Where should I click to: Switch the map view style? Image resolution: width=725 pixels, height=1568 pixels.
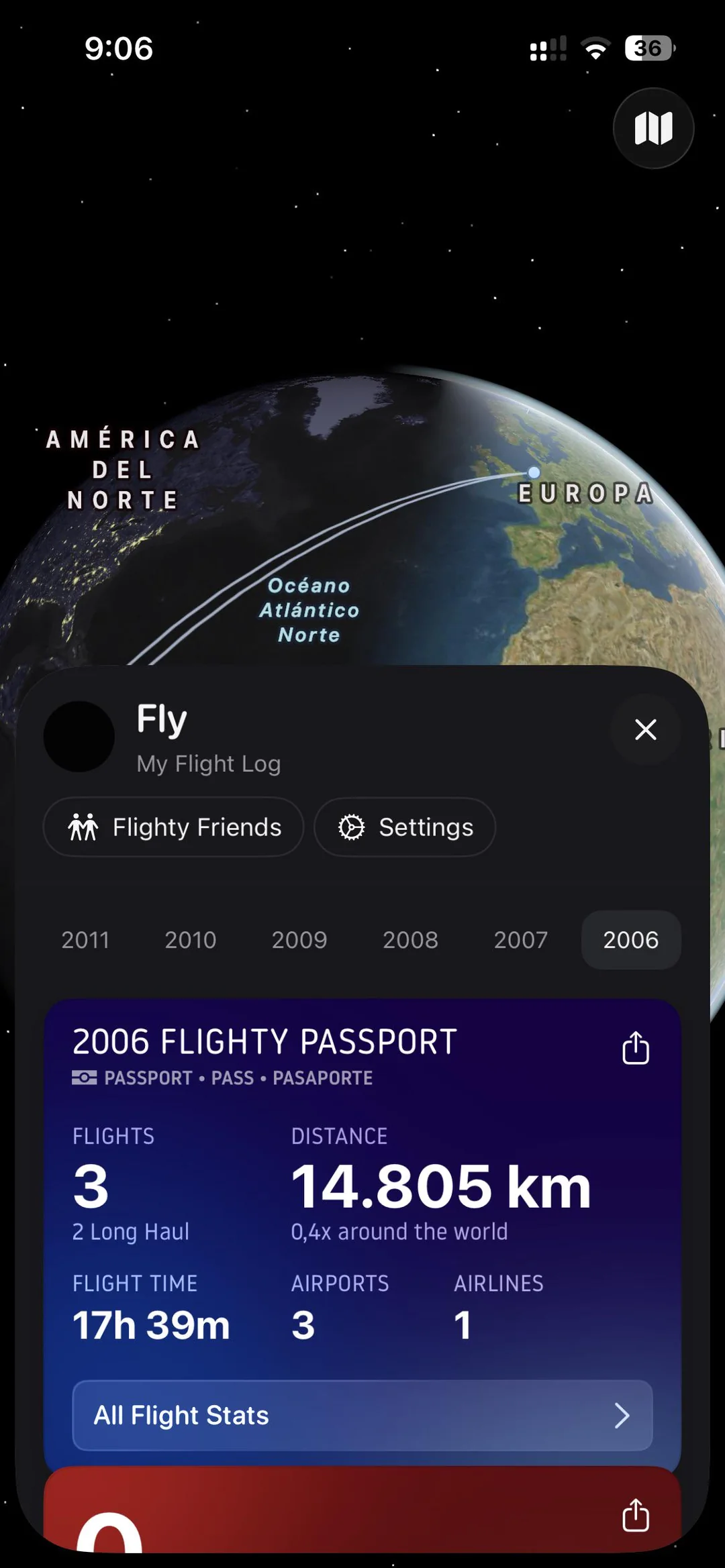[653, 128]
